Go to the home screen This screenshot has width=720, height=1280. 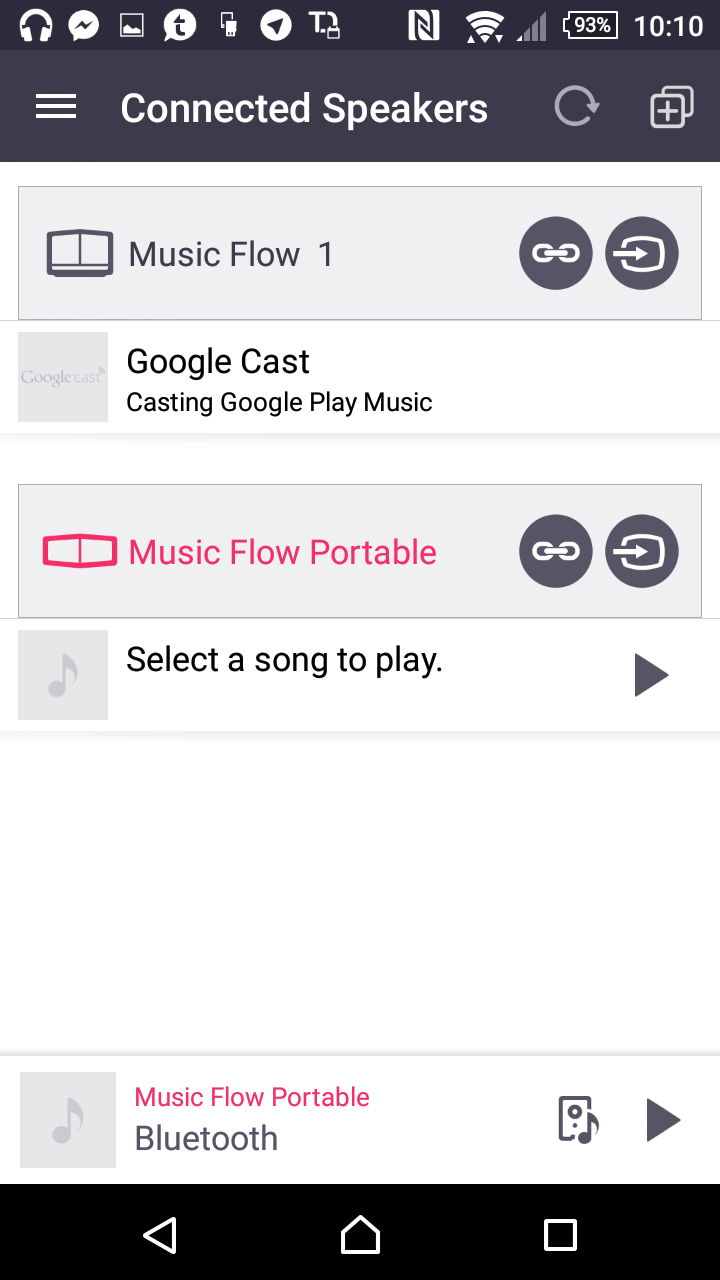(360, 1235)
